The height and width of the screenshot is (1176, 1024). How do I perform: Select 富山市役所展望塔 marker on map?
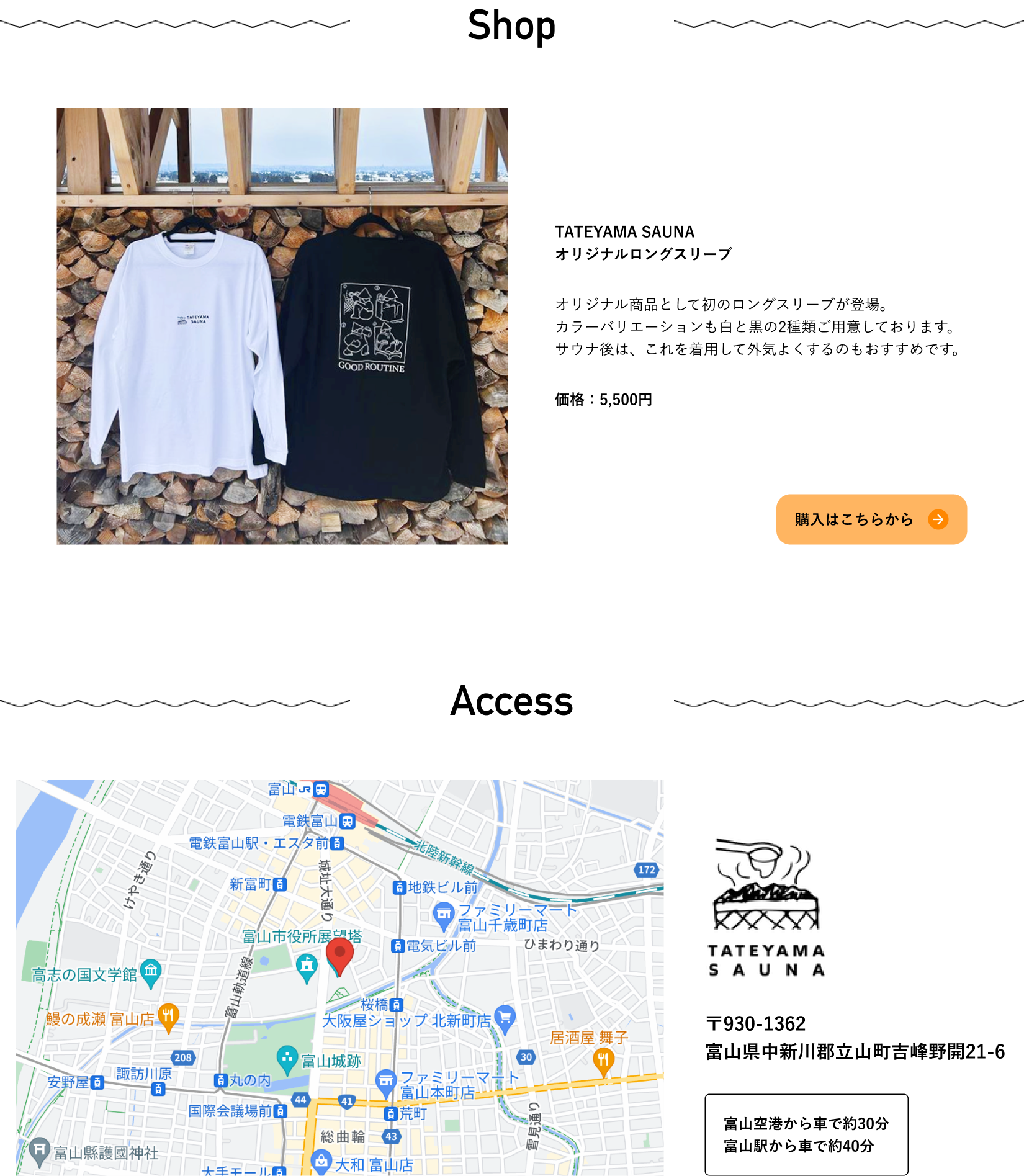point(307,966)
